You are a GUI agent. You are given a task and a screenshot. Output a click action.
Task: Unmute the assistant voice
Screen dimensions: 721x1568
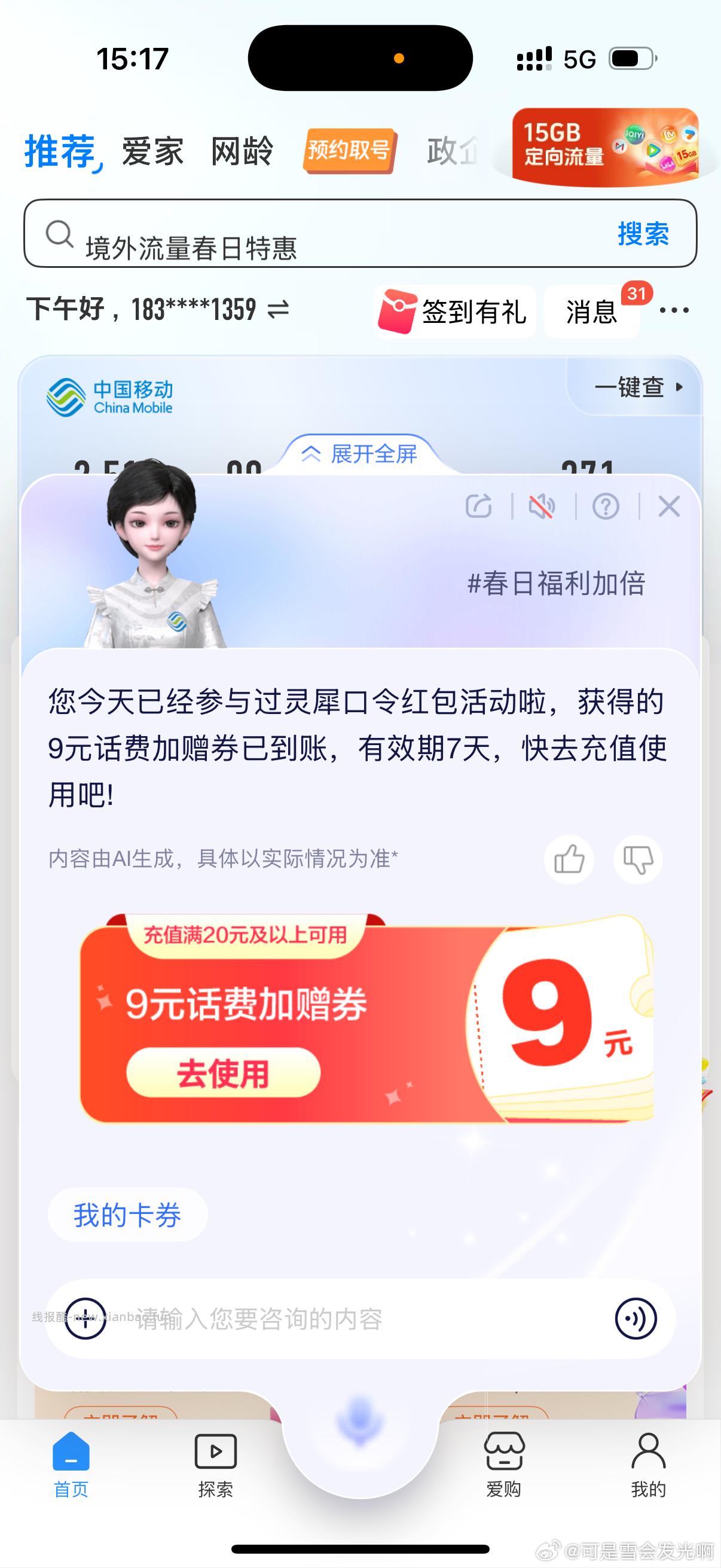542,506
